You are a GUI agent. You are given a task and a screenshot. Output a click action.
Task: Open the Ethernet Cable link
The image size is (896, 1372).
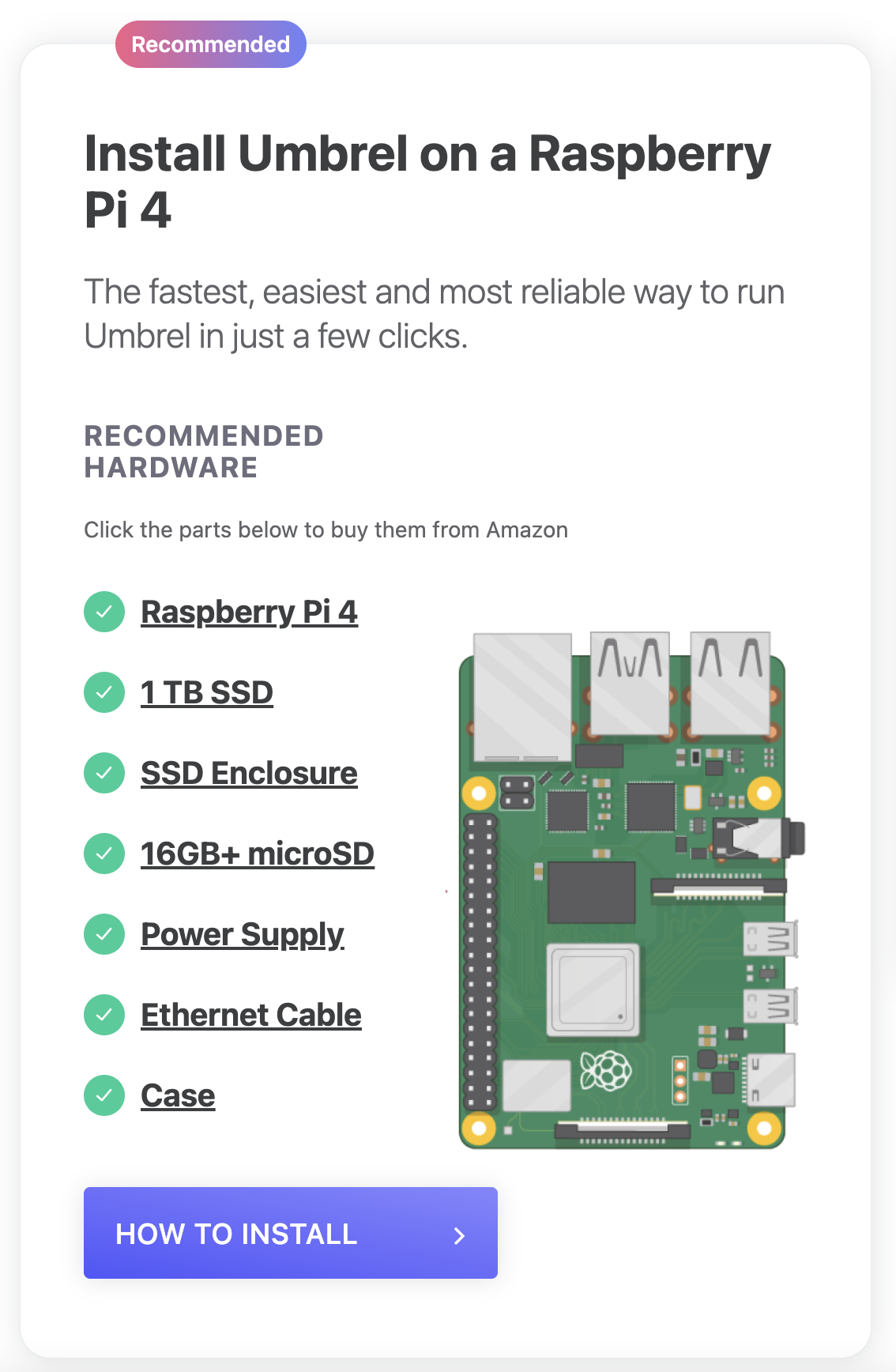(x=250, y=1016)
